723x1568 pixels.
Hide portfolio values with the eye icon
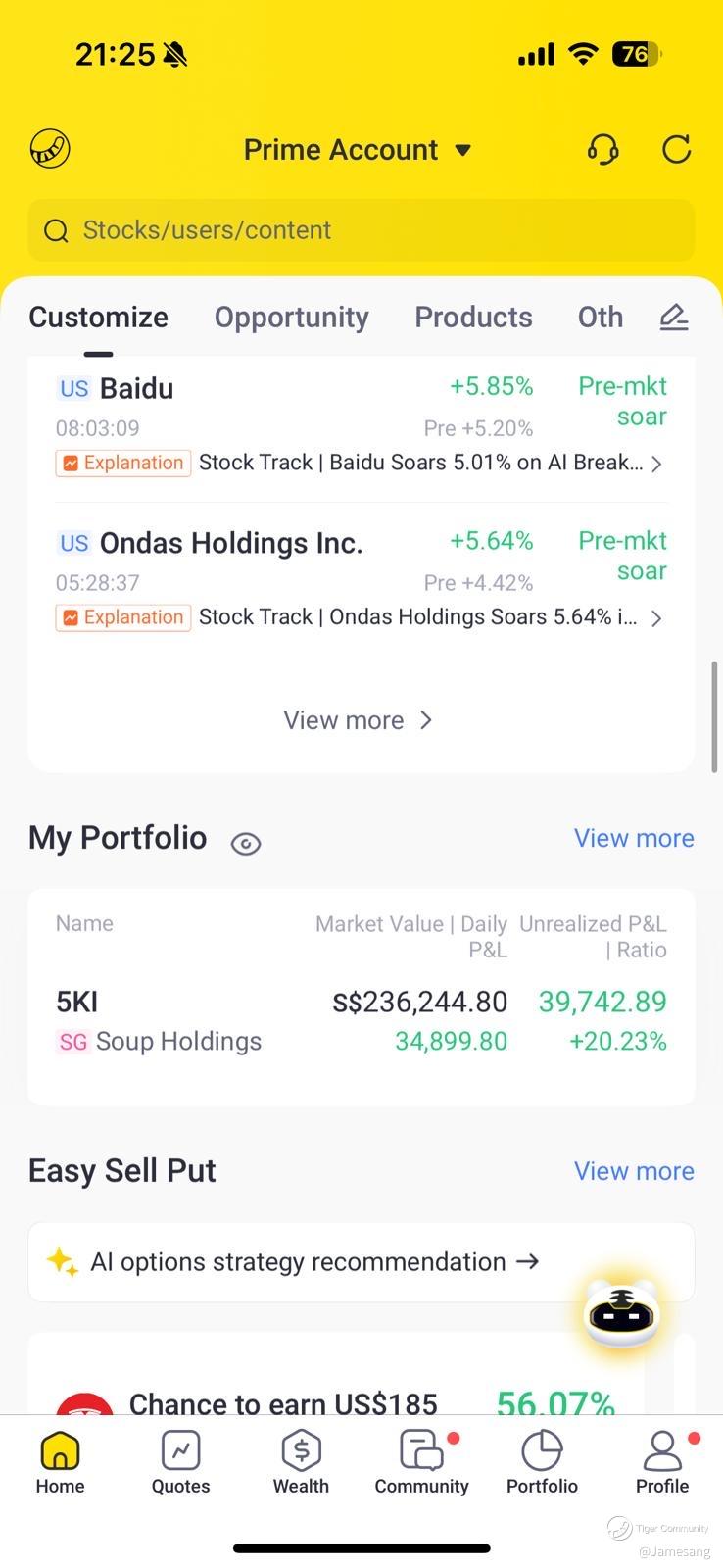click(x=246, y=843)
